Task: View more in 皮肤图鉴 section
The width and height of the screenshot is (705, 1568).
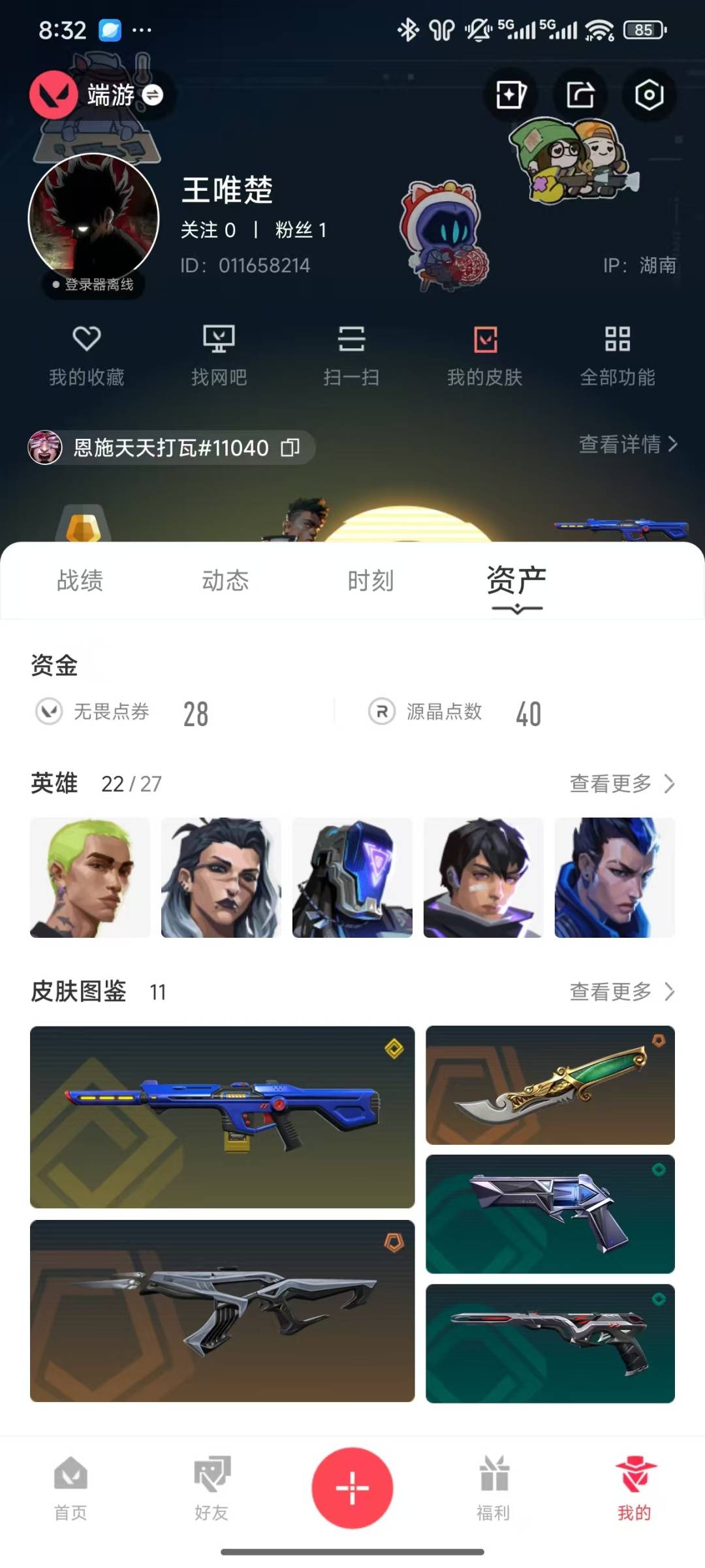Action: pos(622,991)
